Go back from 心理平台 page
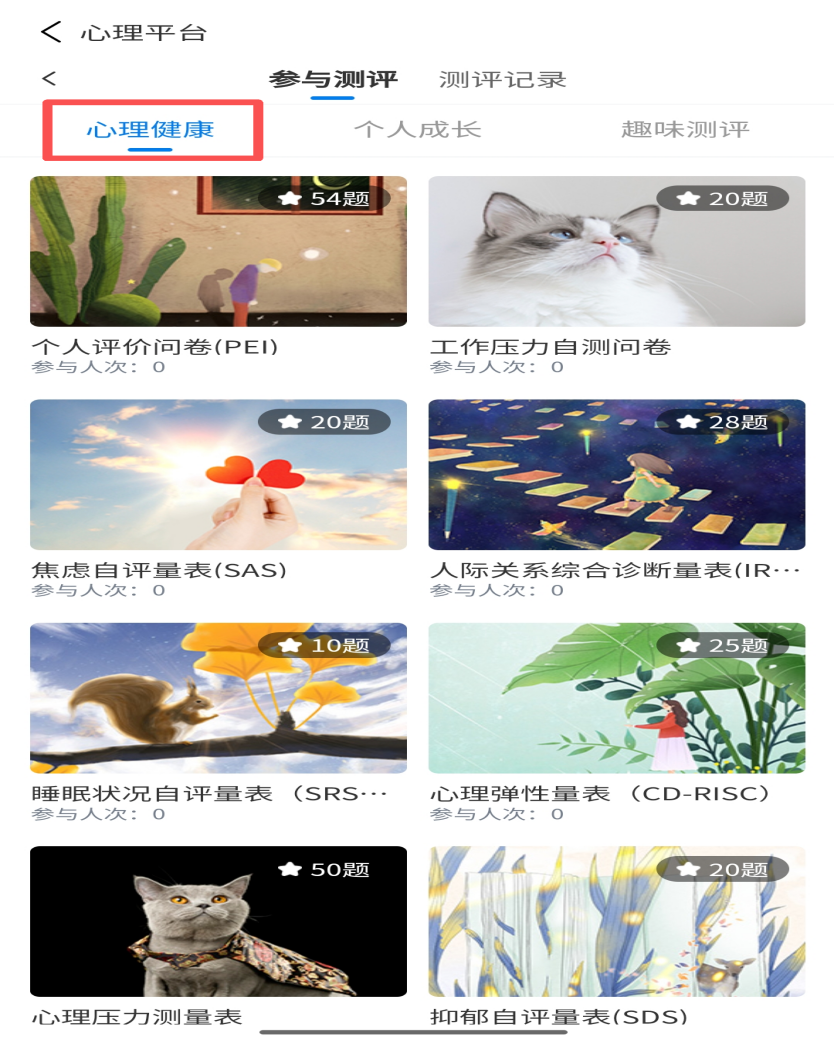The height and width of the screenshot is (1041, 834). coord(51,32)
